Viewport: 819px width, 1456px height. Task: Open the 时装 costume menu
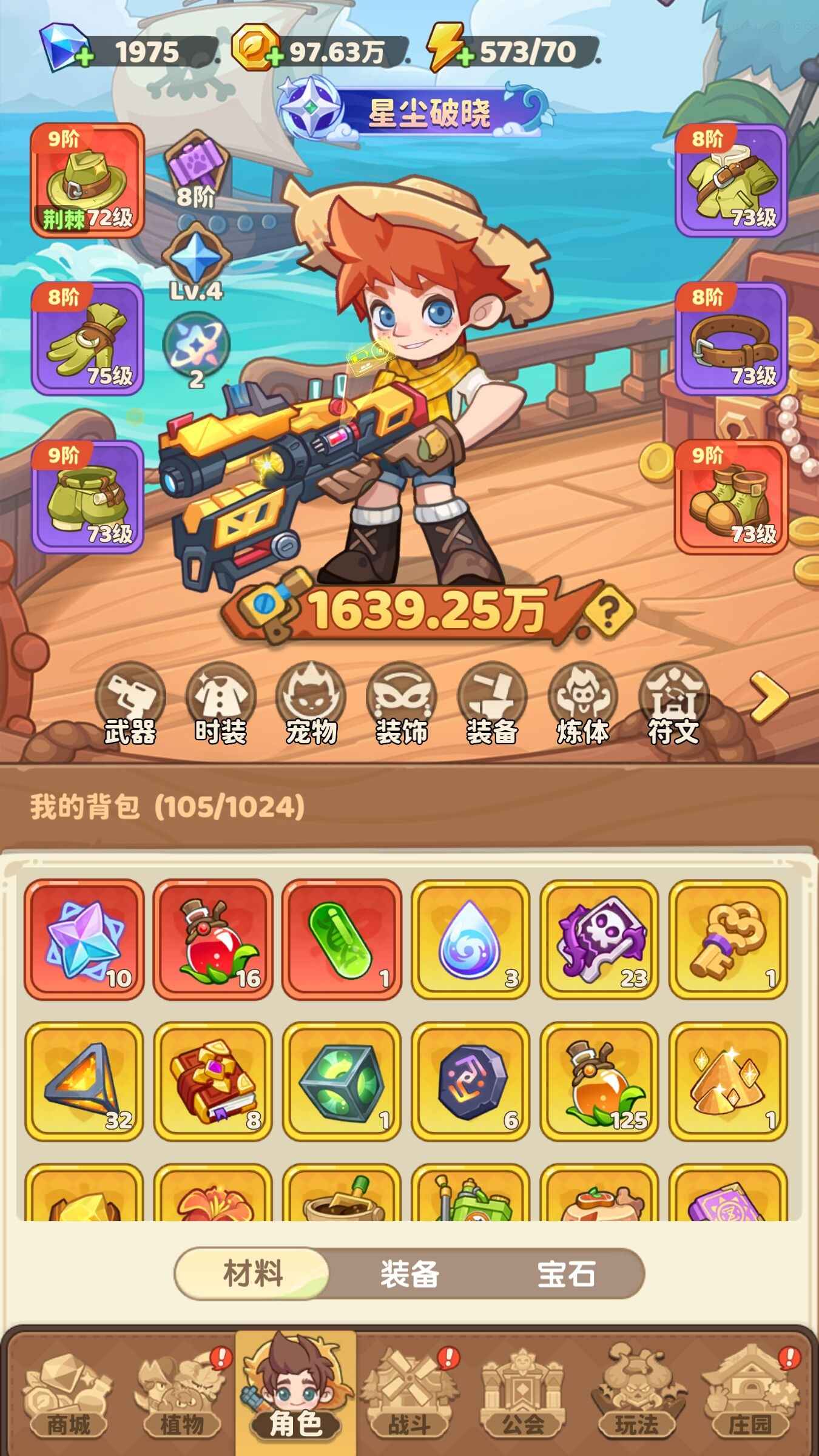220,705
